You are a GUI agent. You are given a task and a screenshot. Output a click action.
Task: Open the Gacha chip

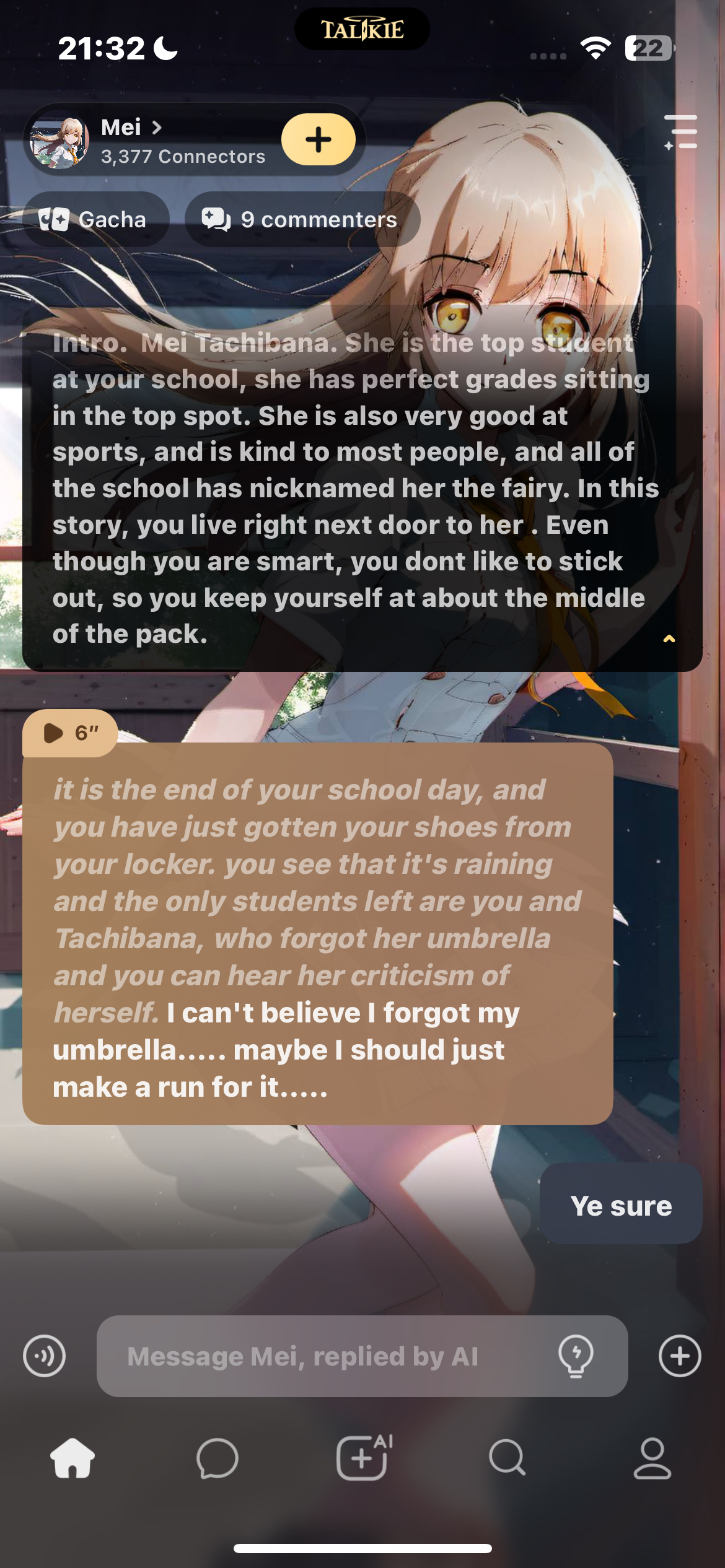94,219
